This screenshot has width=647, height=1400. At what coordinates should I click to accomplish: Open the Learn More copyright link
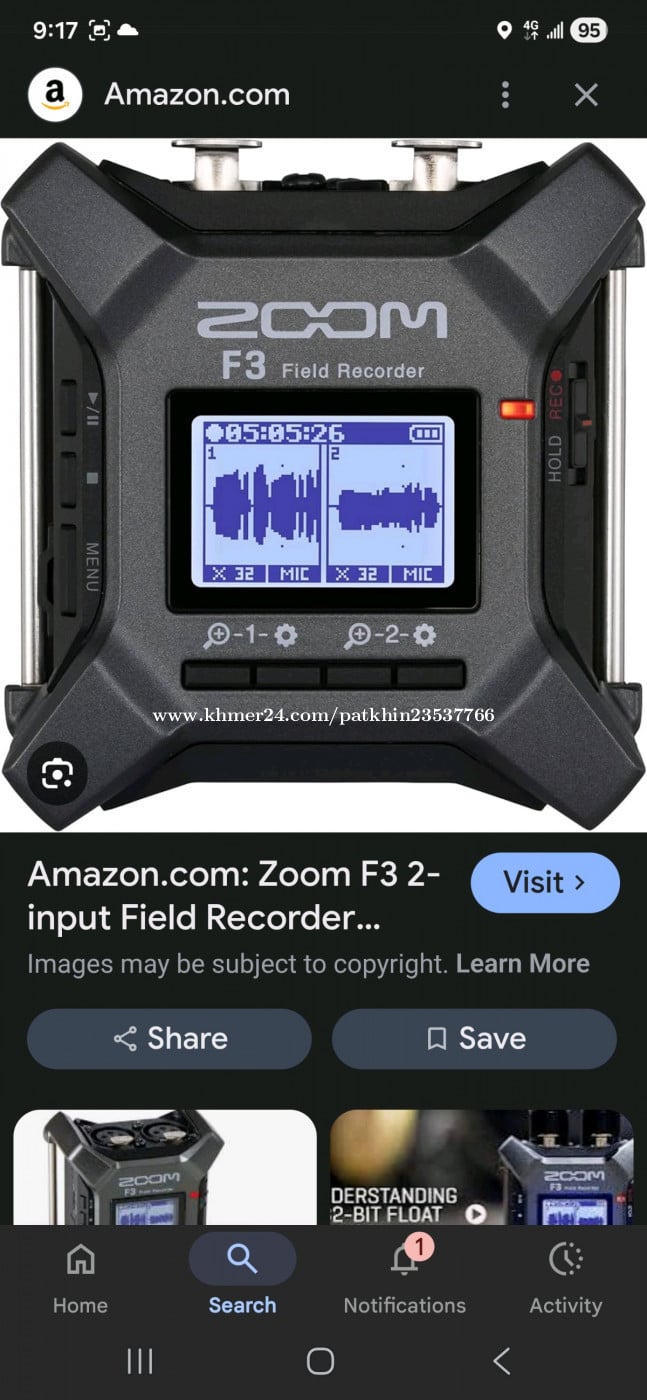point(522,964)
